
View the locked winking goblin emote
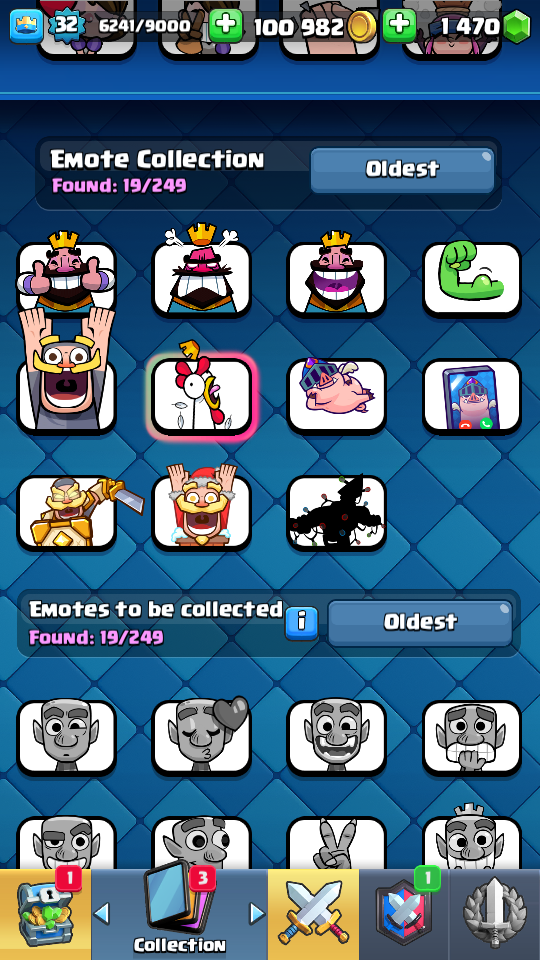pyautogui.click(x=67, y=737)
